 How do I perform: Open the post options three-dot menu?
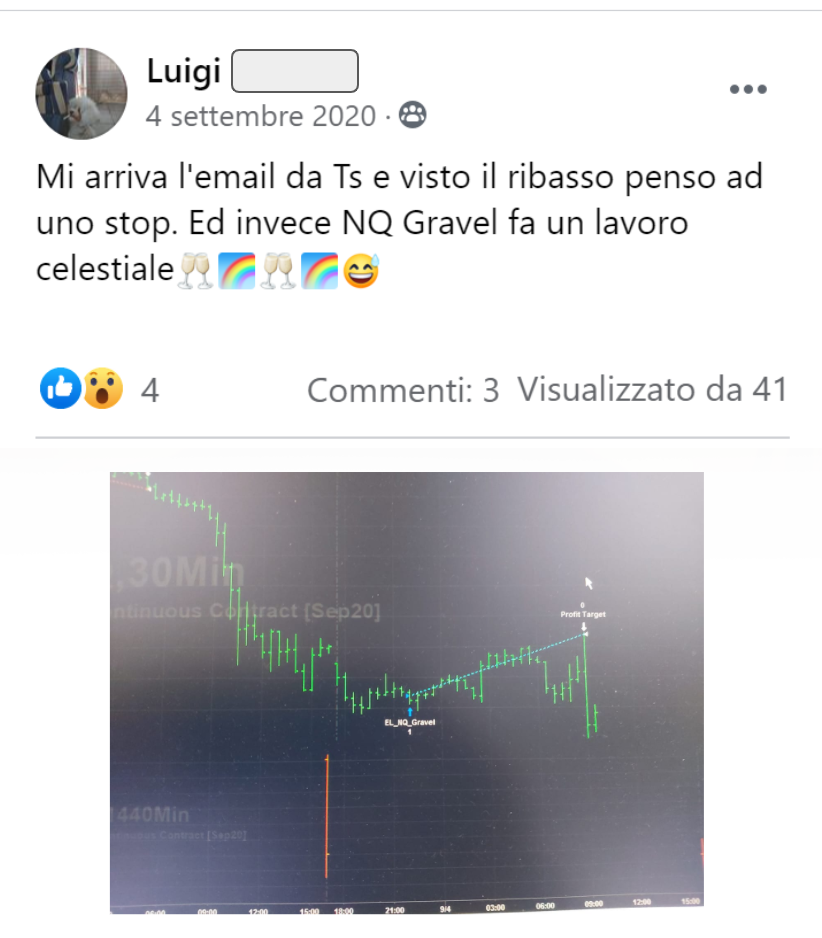click(x=747, y=90)
